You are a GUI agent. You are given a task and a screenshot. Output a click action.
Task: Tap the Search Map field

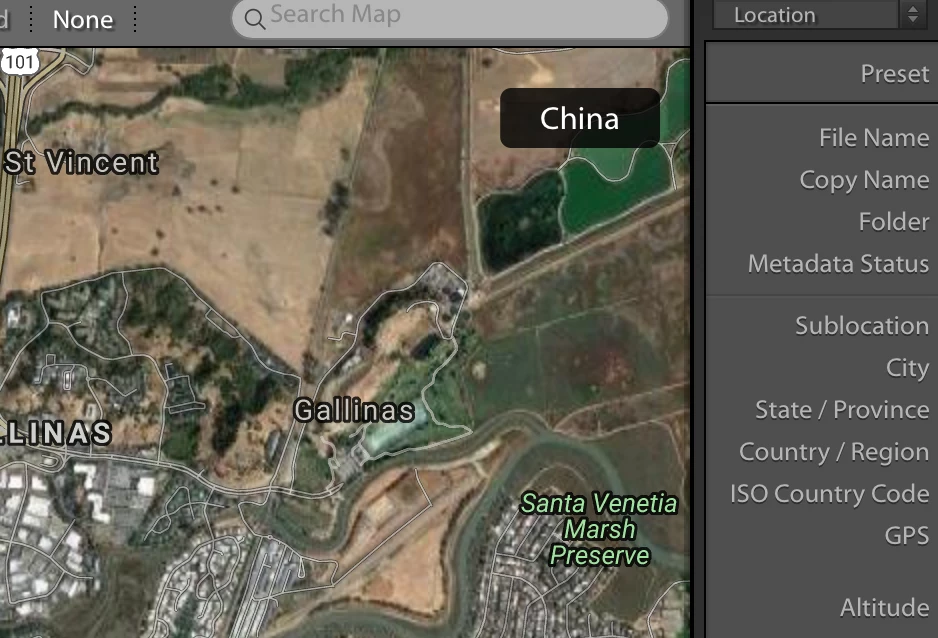pyautogui.click(x=450, y=16)
